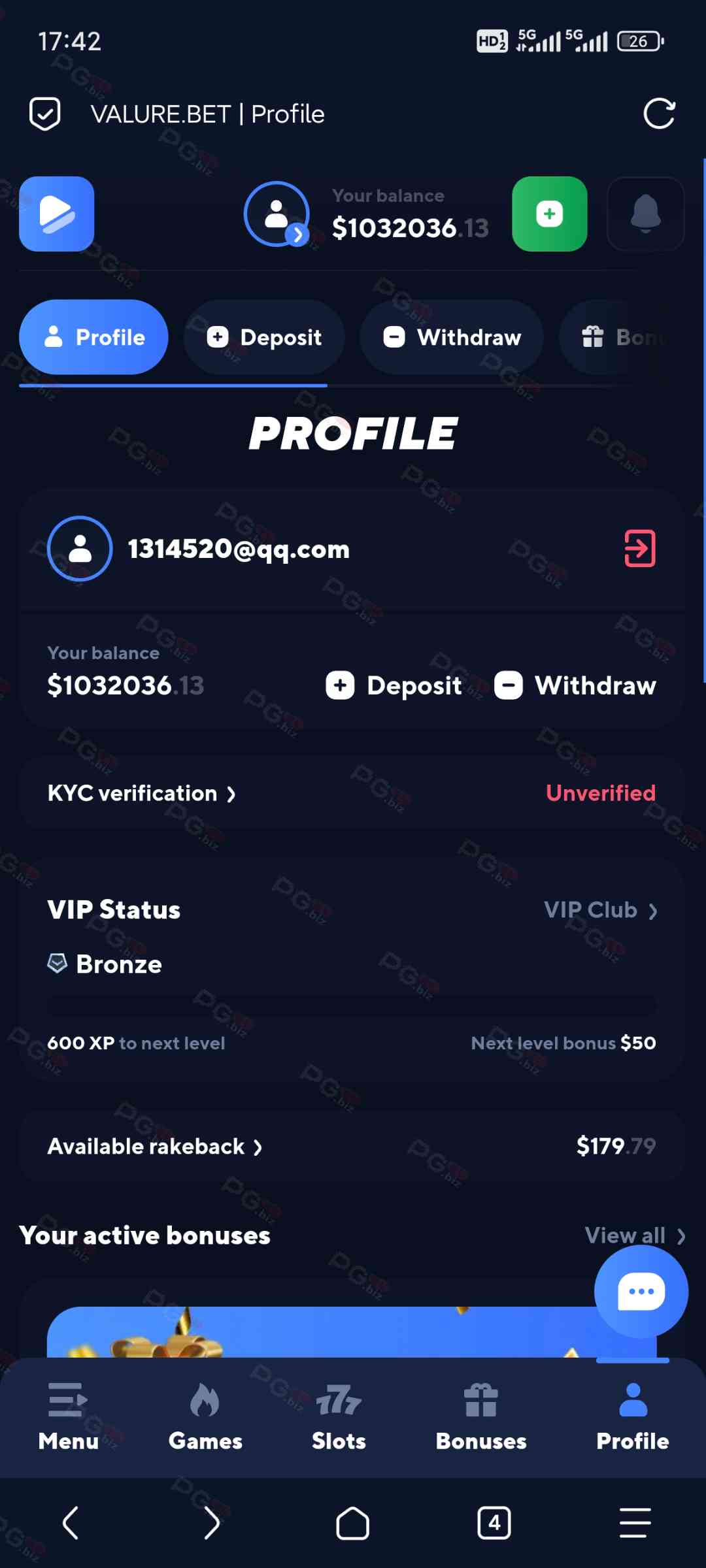The width and height of the screenshot is (706, 1568).
Task: Tap the blue site logo button
Action: 57,214
